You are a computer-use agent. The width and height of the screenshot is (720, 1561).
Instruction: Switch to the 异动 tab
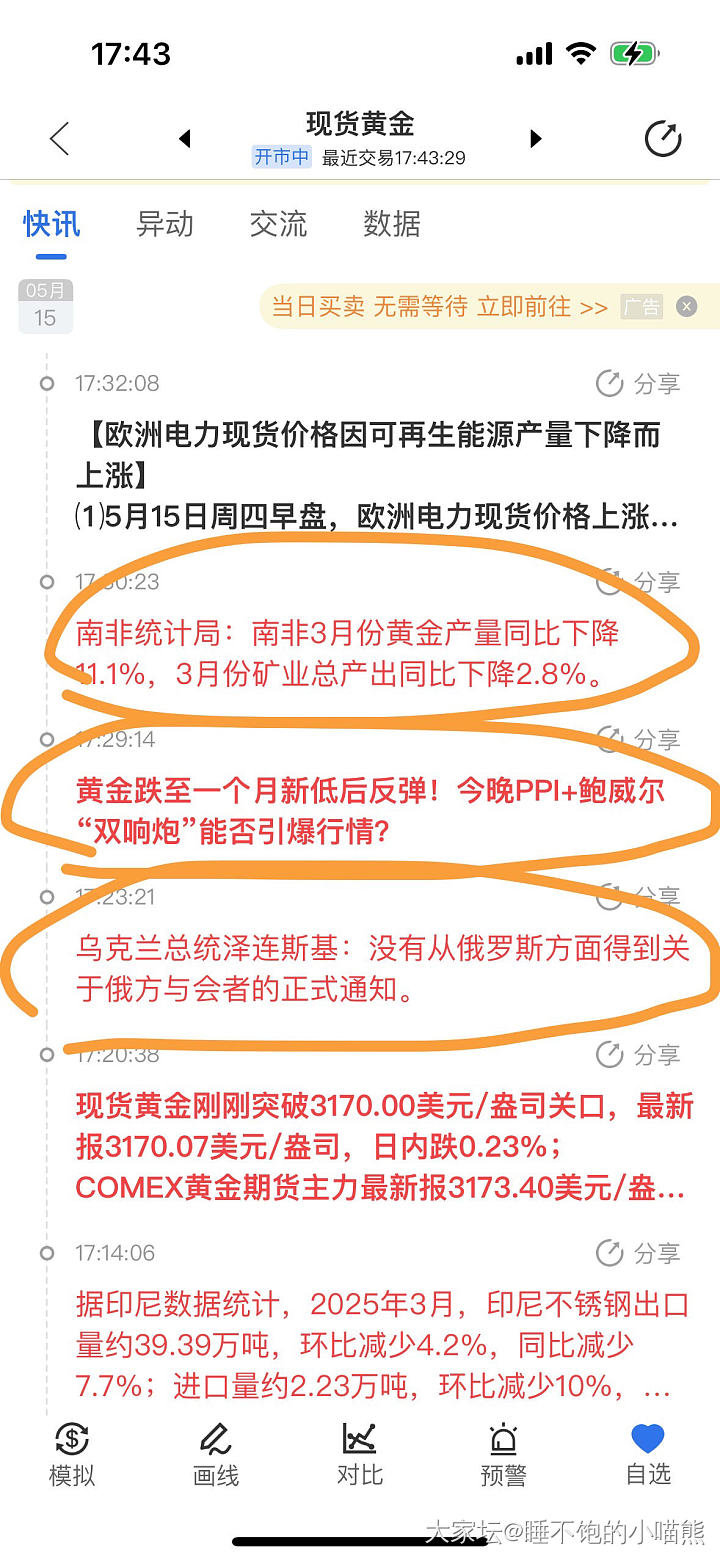[x=165, y=224]
